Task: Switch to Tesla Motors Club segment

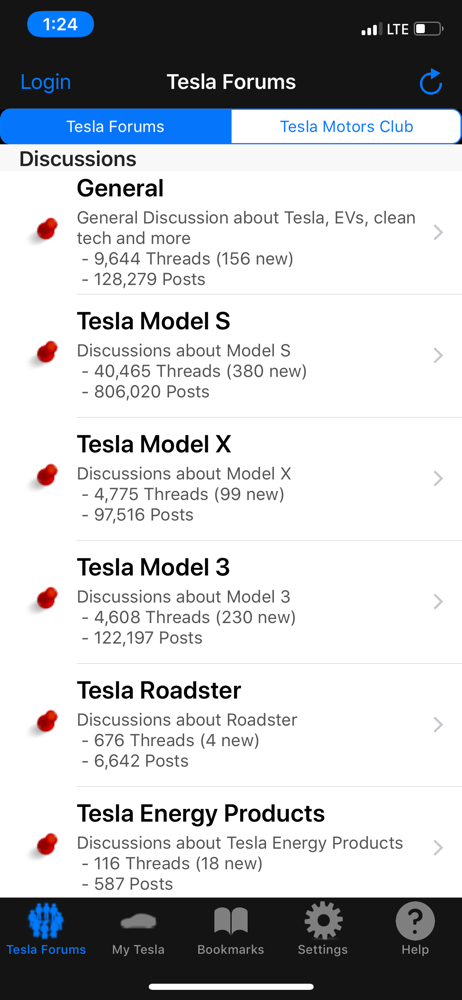Action: (346, 126)
